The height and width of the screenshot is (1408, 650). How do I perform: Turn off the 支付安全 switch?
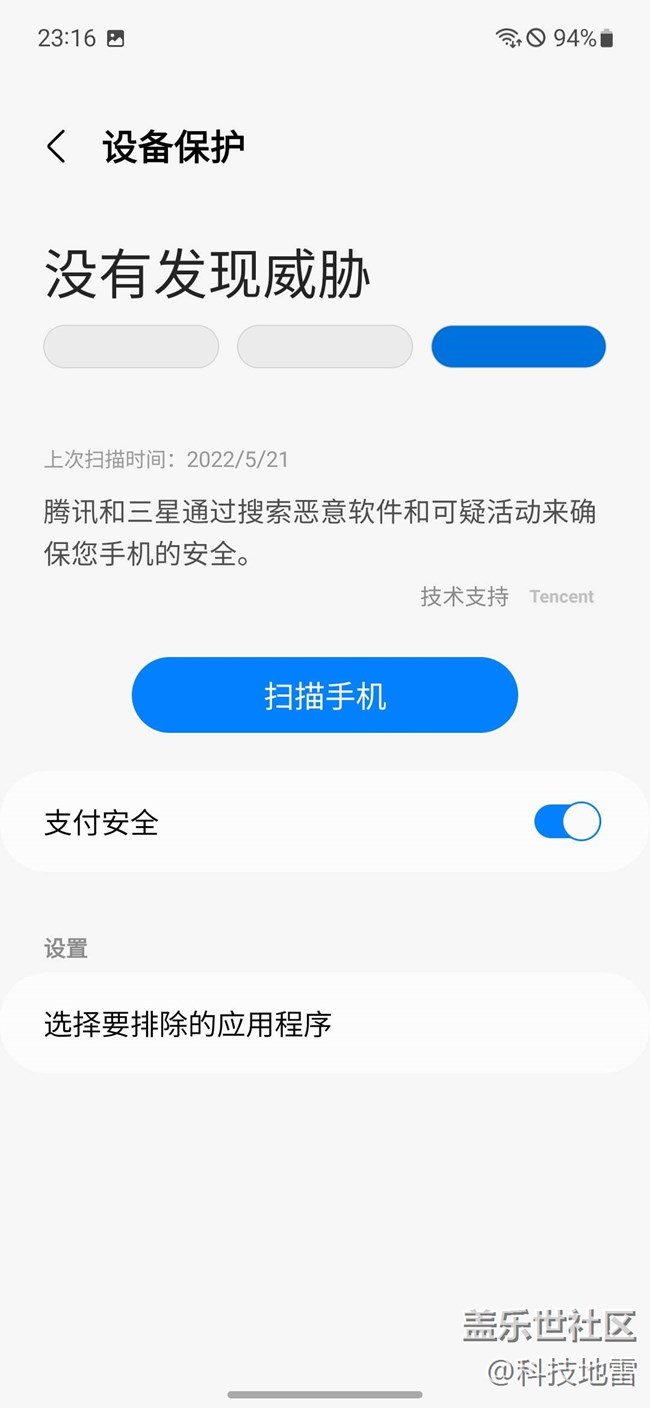[567, 822]
